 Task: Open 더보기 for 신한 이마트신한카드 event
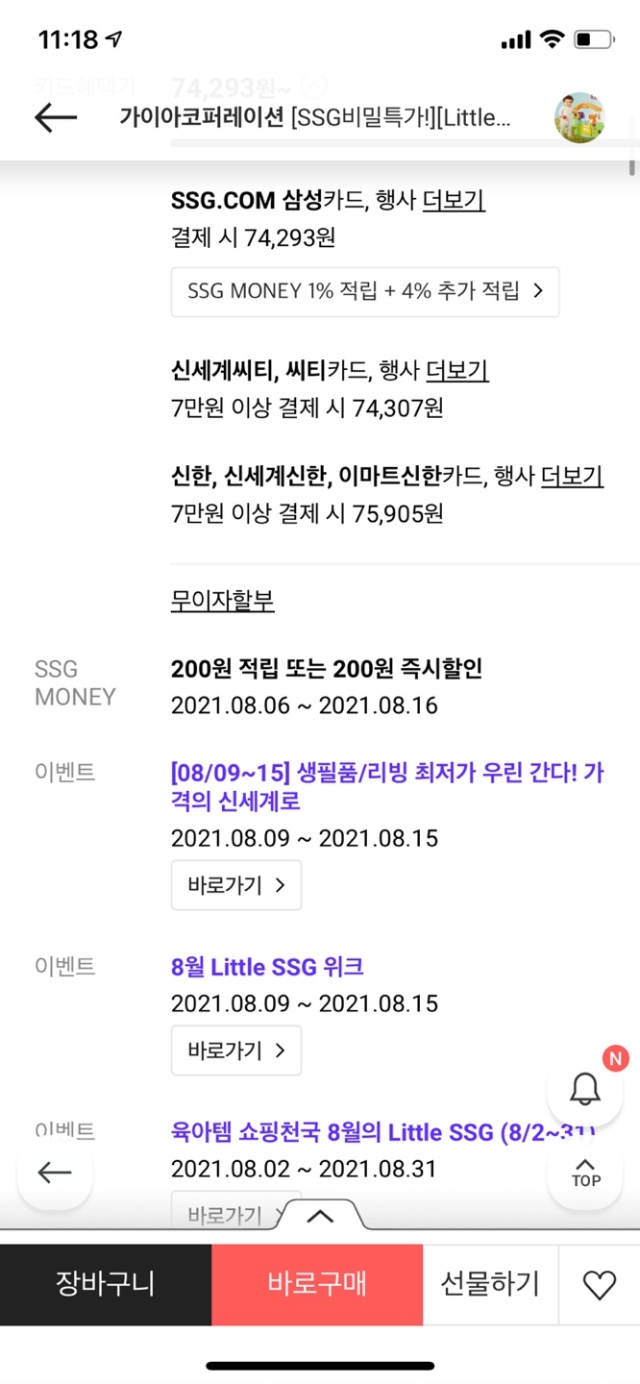572,477
